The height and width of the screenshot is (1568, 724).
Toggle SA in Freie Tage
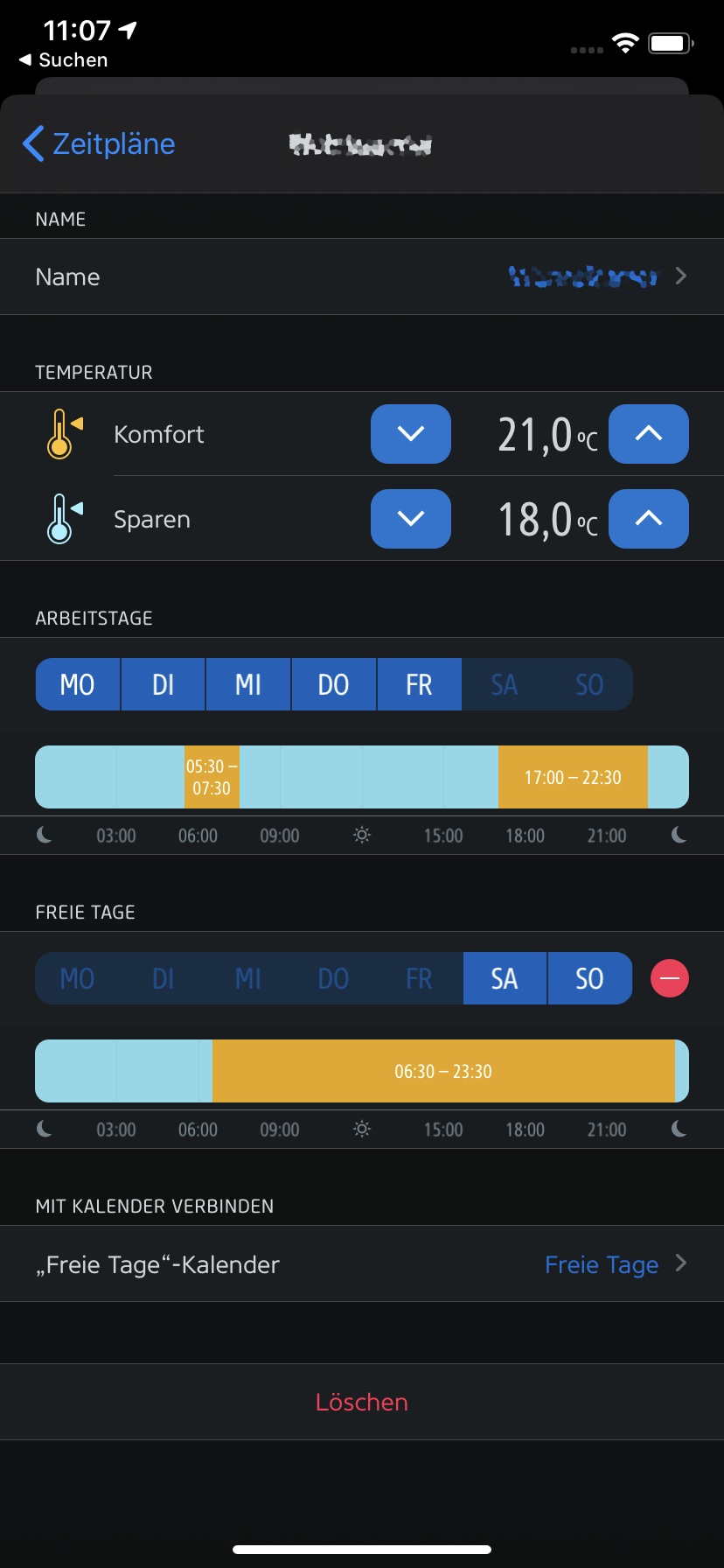click(504, 978)
